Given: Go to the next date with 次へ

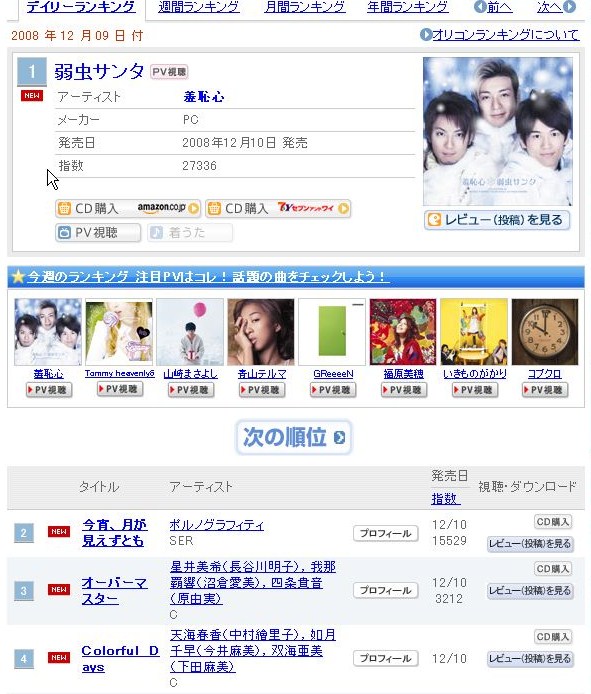Looking at the screenshot, I should 556,7.
